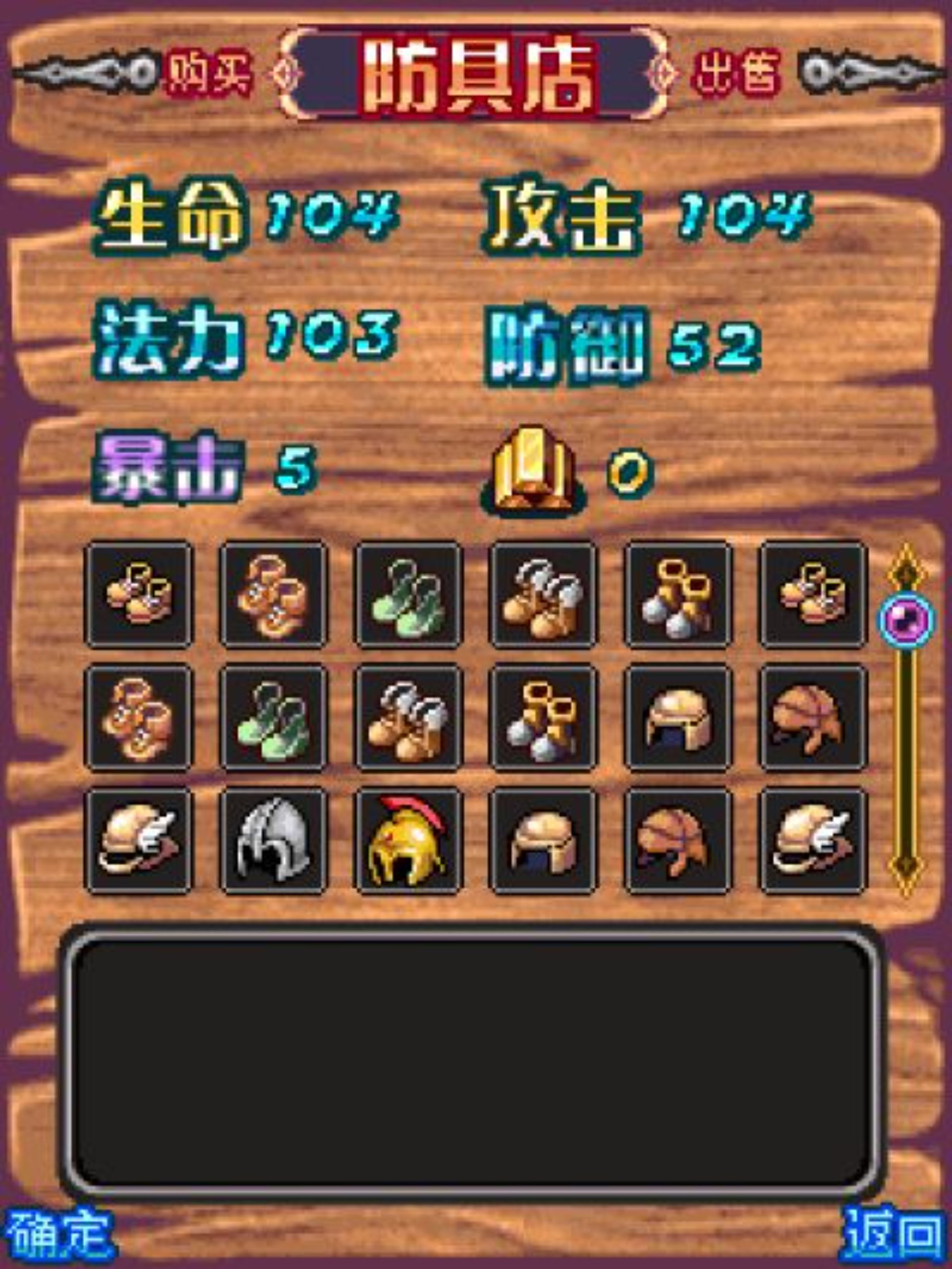952x1269 pixels.
Task: Tap the purple orb on the scrollbar
Action: point(907,621)
